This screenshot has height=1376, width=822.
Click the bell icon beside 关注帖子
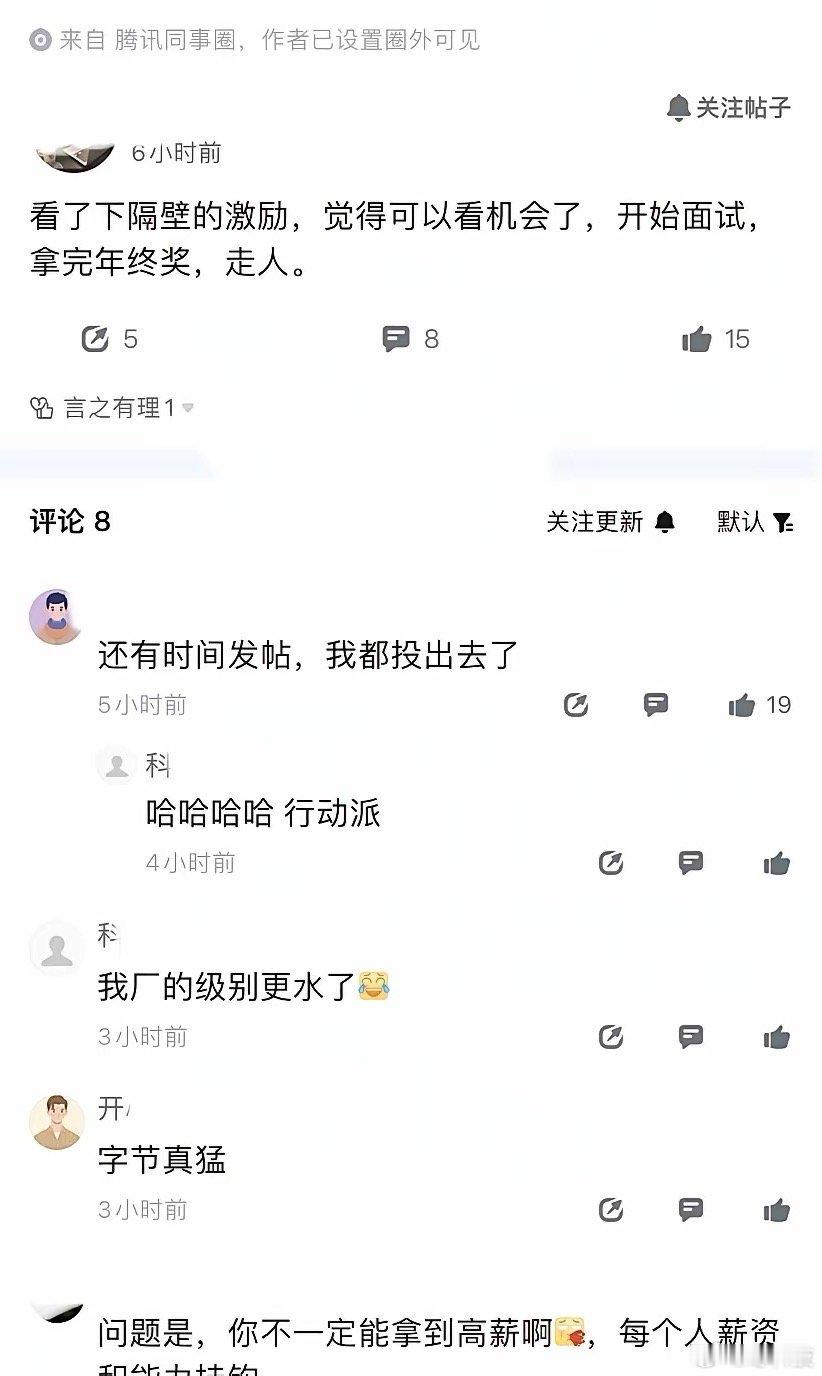click(680, 108)
